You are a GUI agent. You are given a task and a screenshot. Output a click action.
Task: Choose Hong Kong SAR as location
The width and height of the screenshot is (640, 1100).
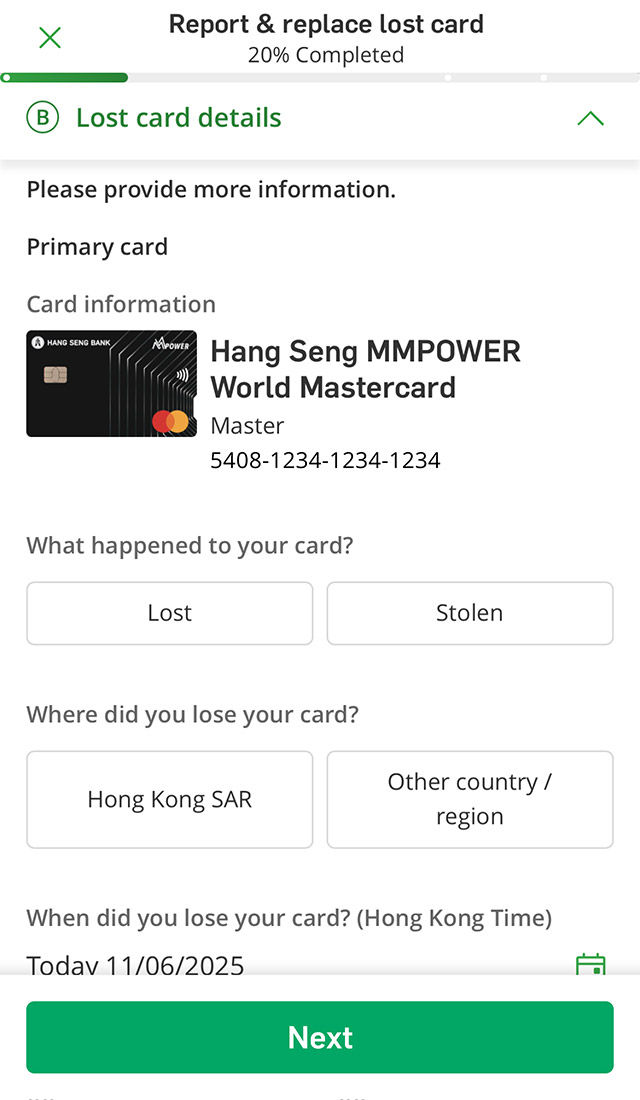(169, 799)
